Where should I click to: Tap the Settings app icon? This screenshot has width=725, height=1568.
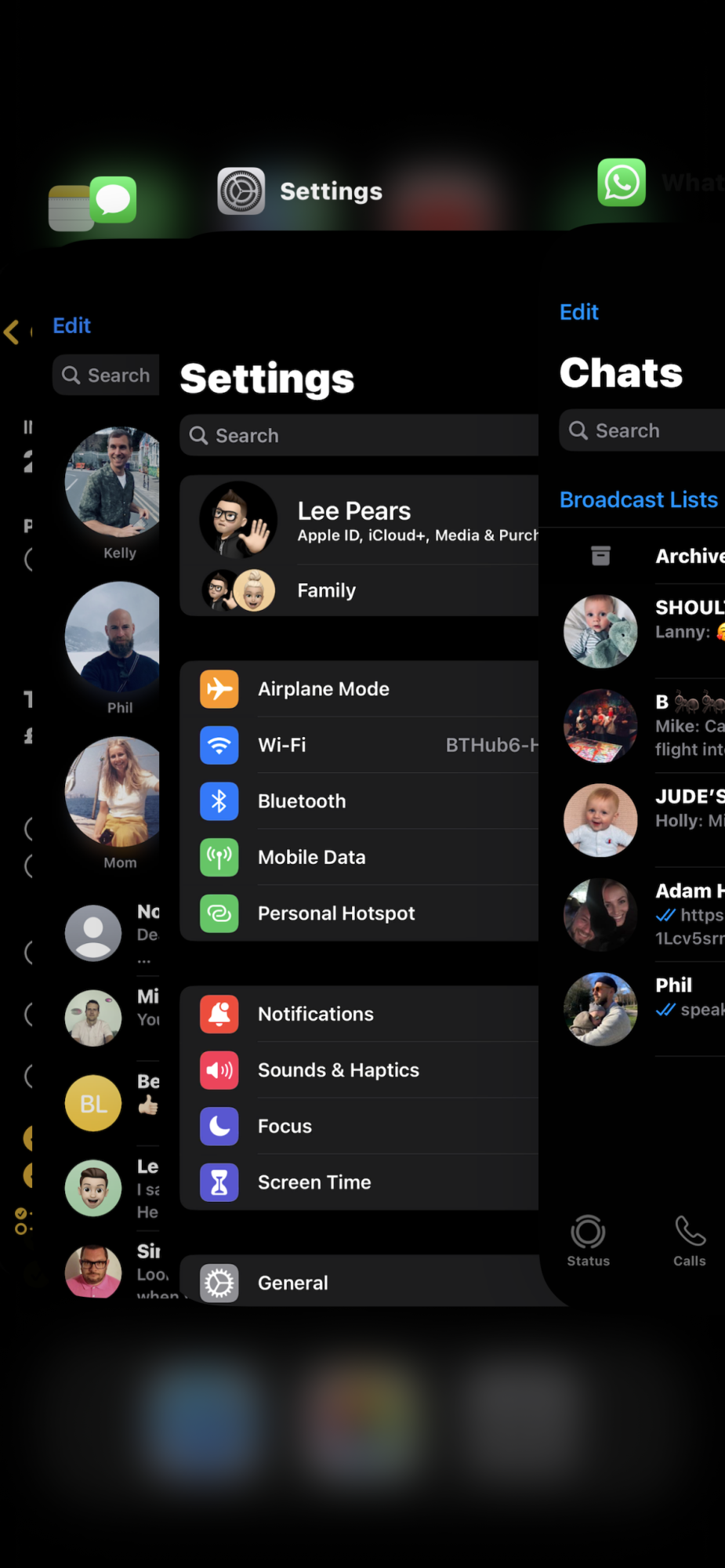(241, 191)
